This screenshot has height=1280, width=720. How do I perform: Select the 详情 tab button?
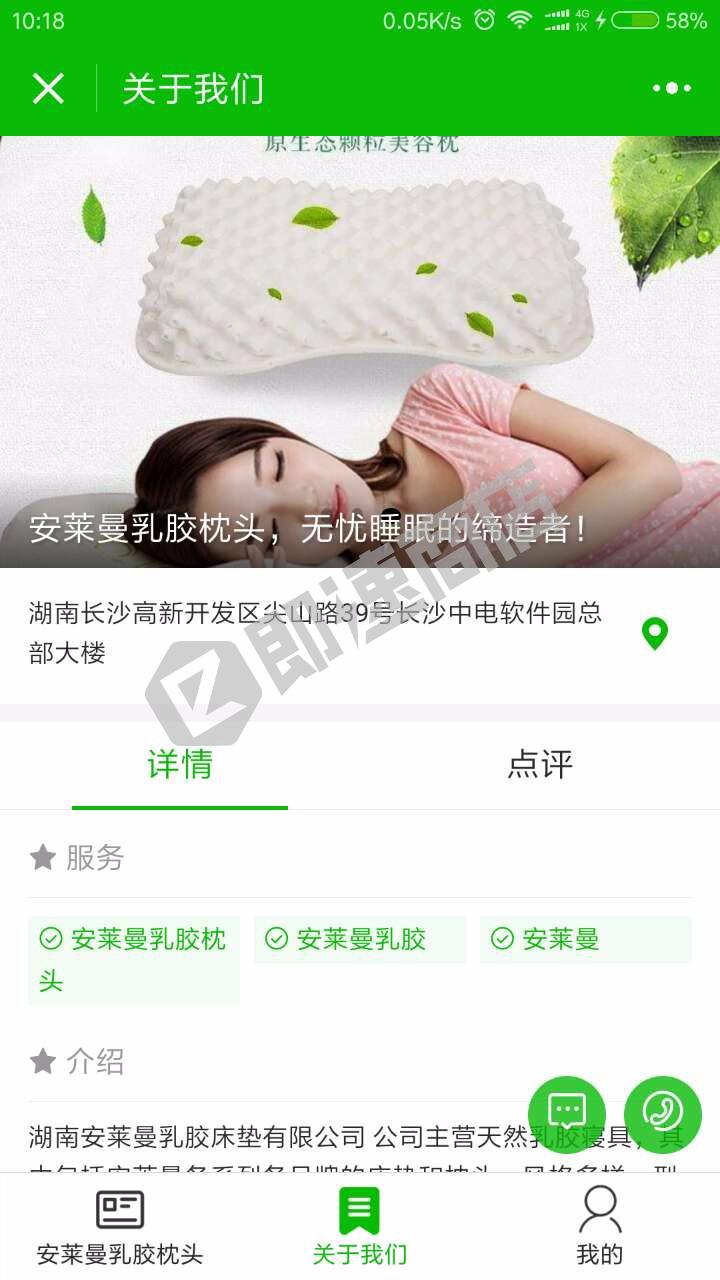click(x=179, y=765)
